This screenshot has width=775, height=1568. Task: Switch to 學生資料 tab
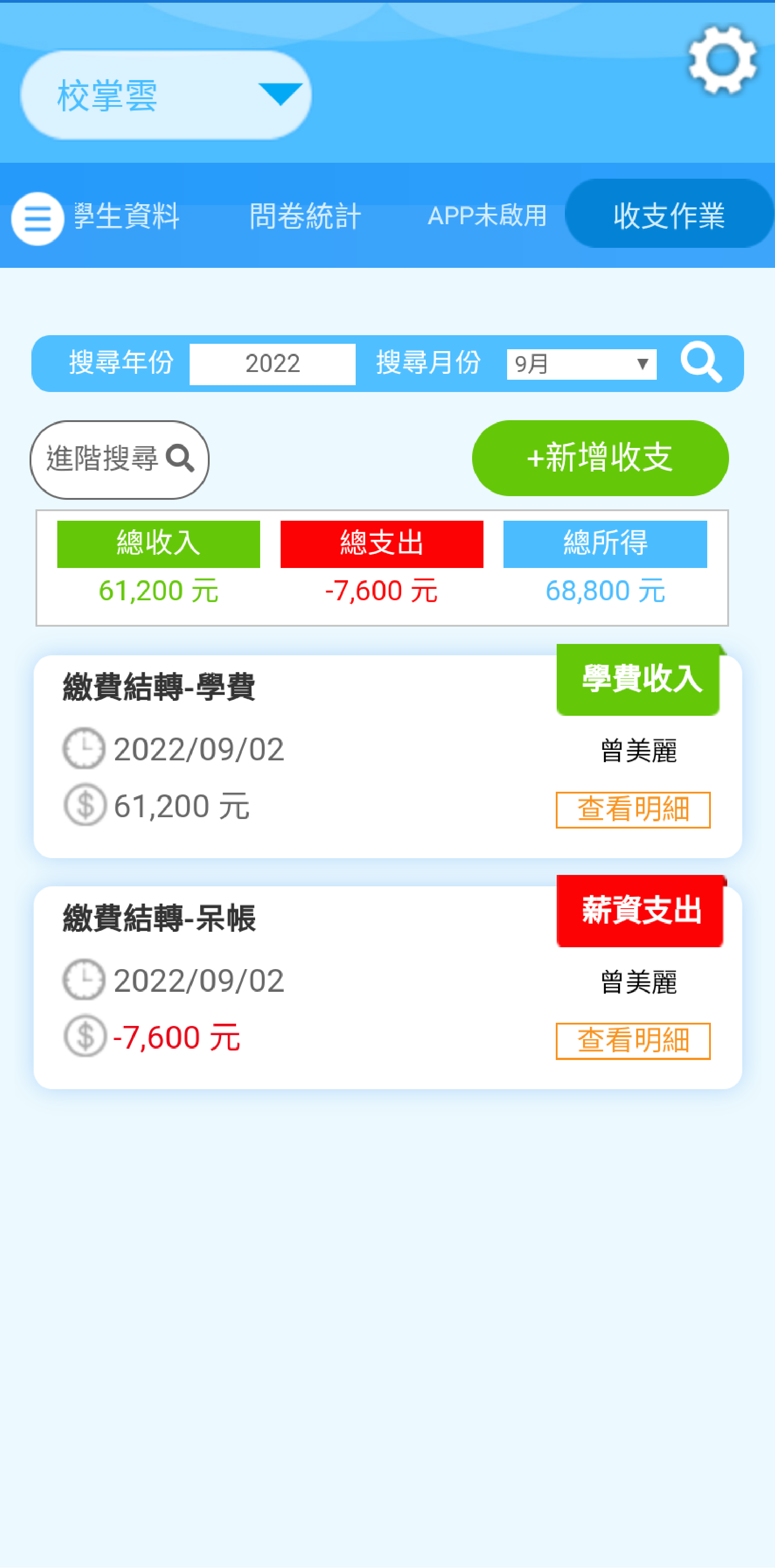coord(126,216)
